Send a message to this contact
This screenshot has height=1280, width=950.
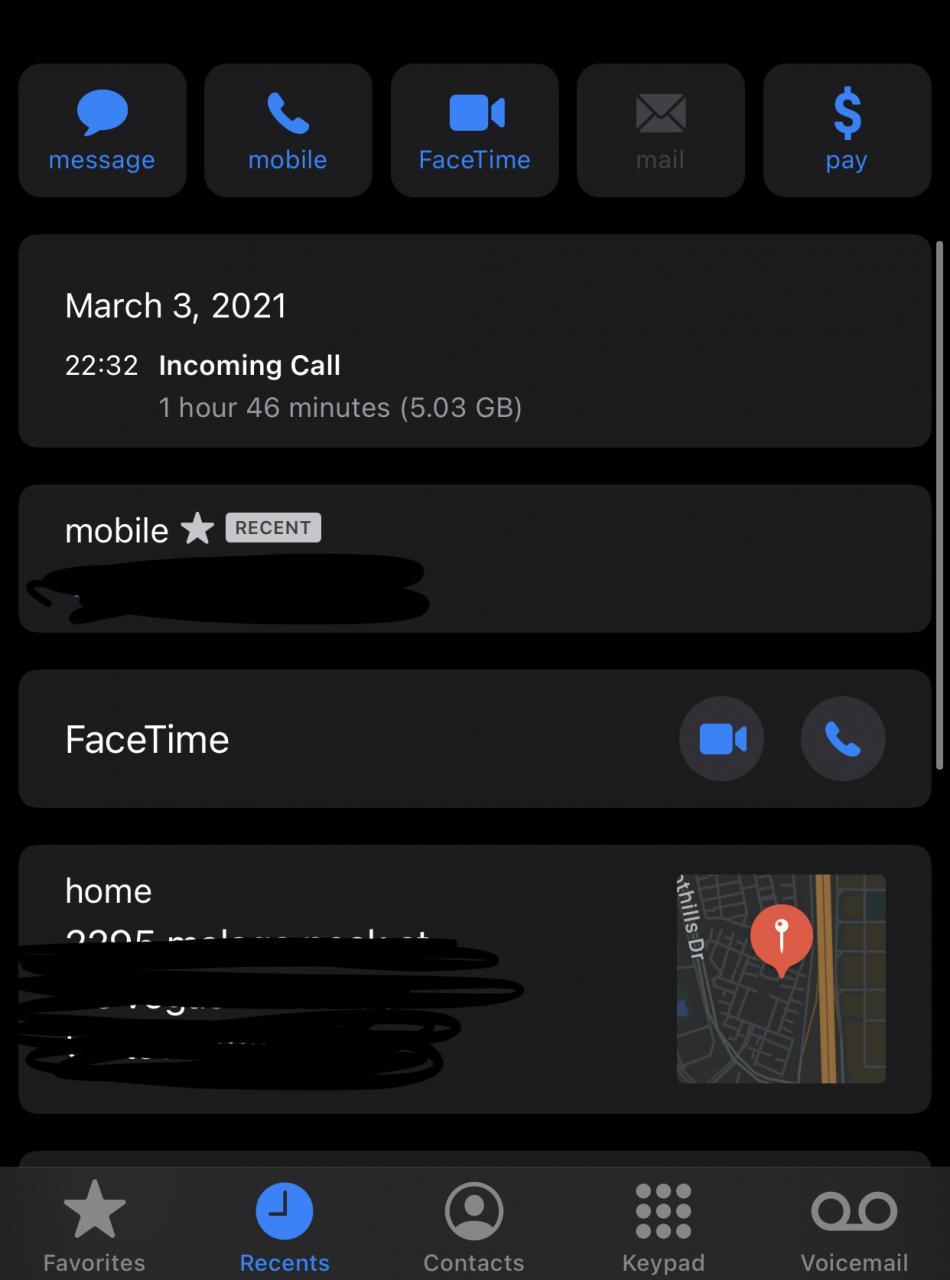(x=102, y=131)
